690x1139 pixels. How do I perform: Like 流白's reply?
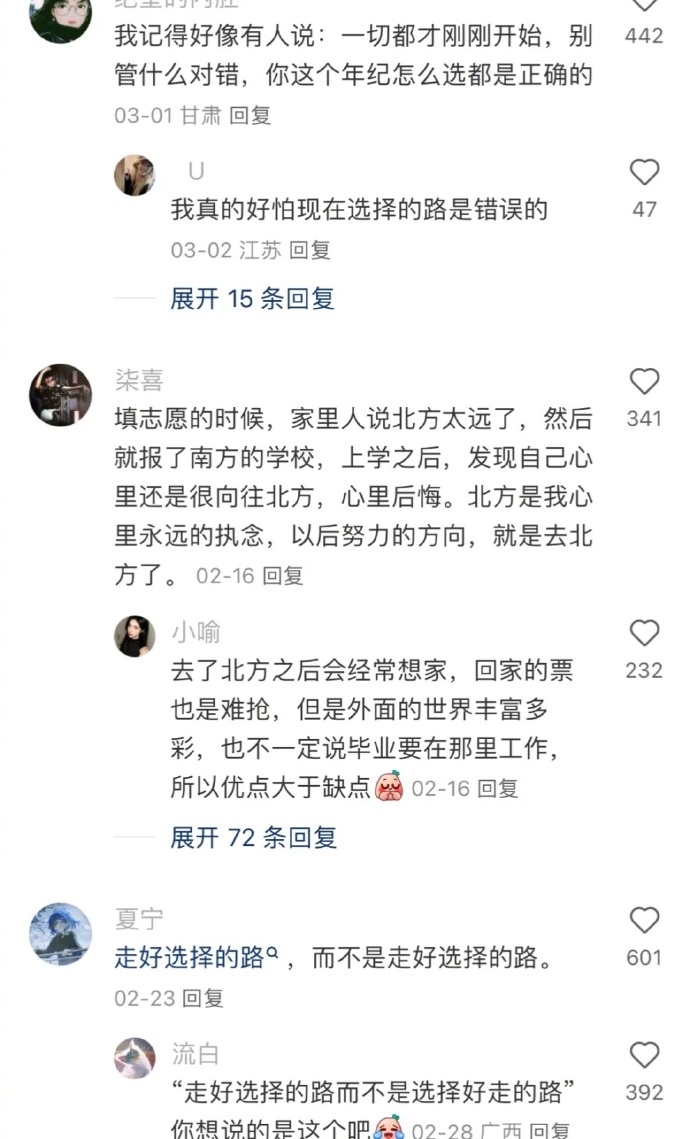(x=644, y=1055)
